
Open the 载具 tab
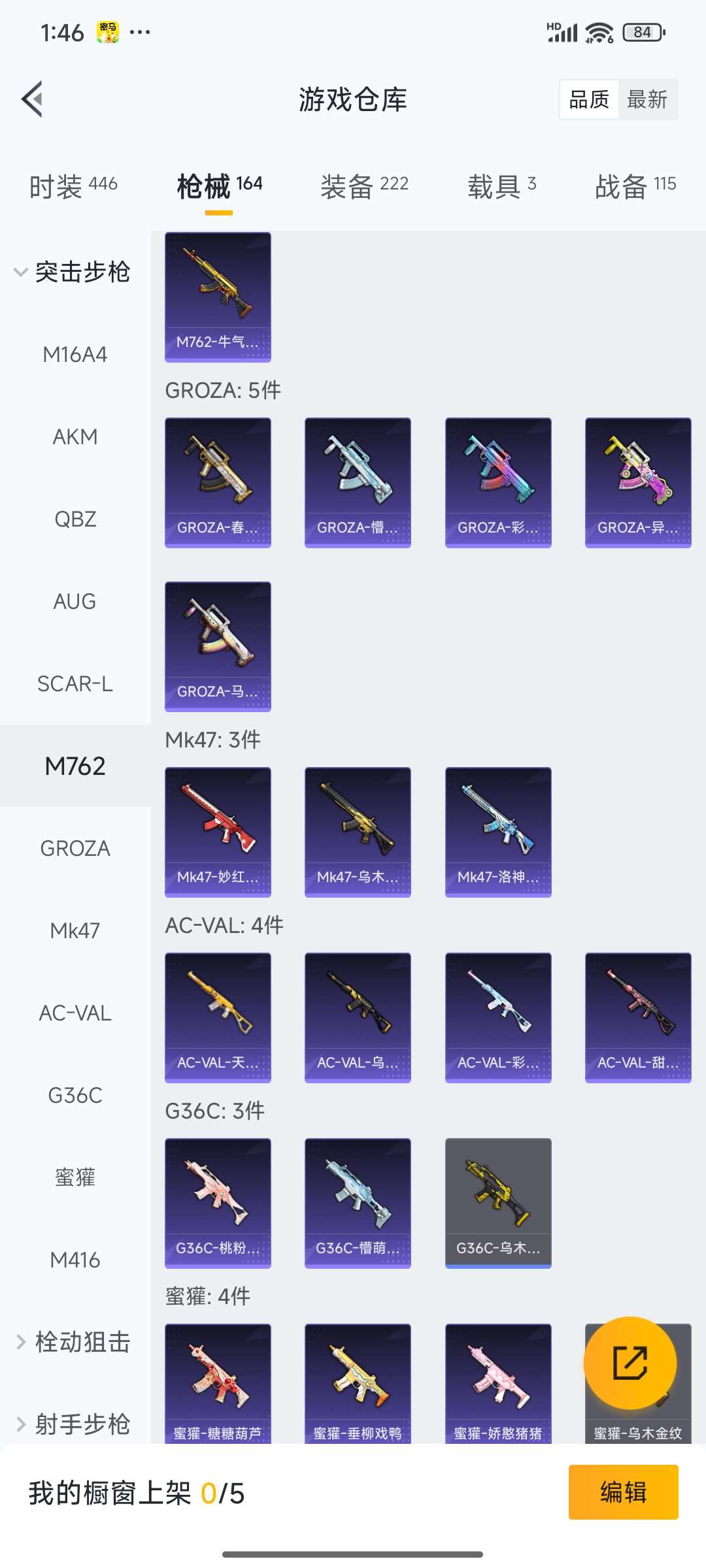pos(501,186)
